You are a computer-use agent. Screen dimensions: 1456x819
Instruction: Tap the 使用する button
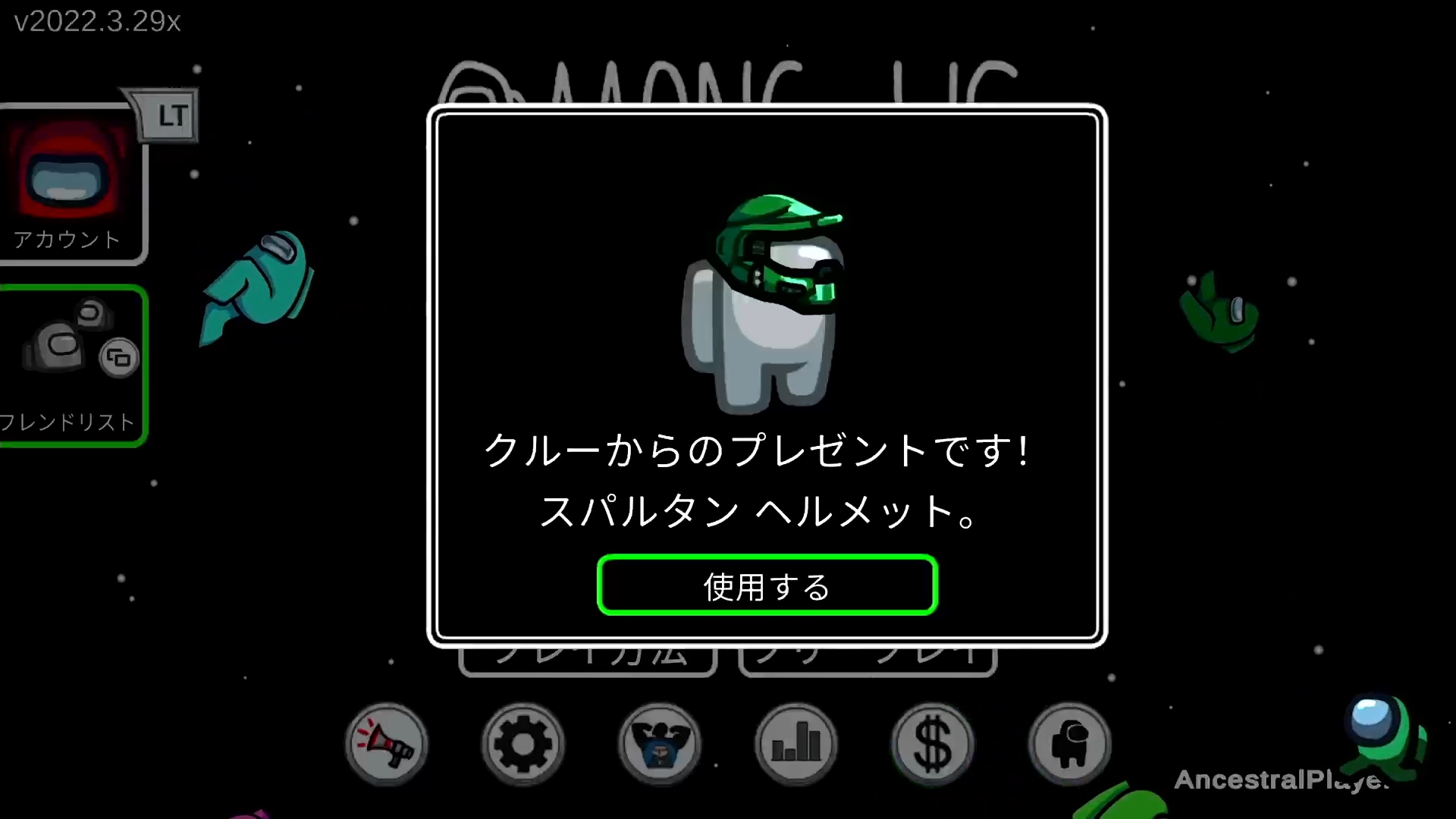(x=767, y=585)
